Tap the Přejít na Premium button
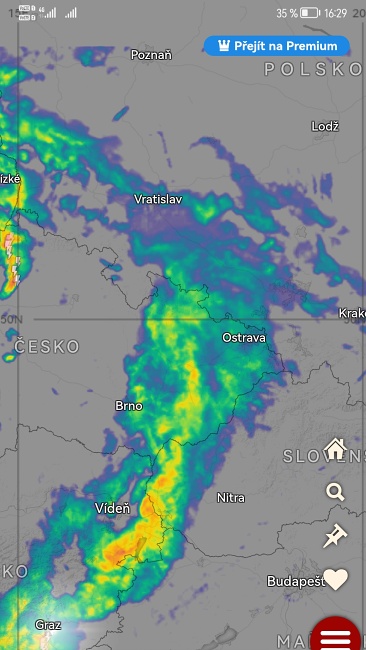The image size is (366, 650). (x=276, y=46)
